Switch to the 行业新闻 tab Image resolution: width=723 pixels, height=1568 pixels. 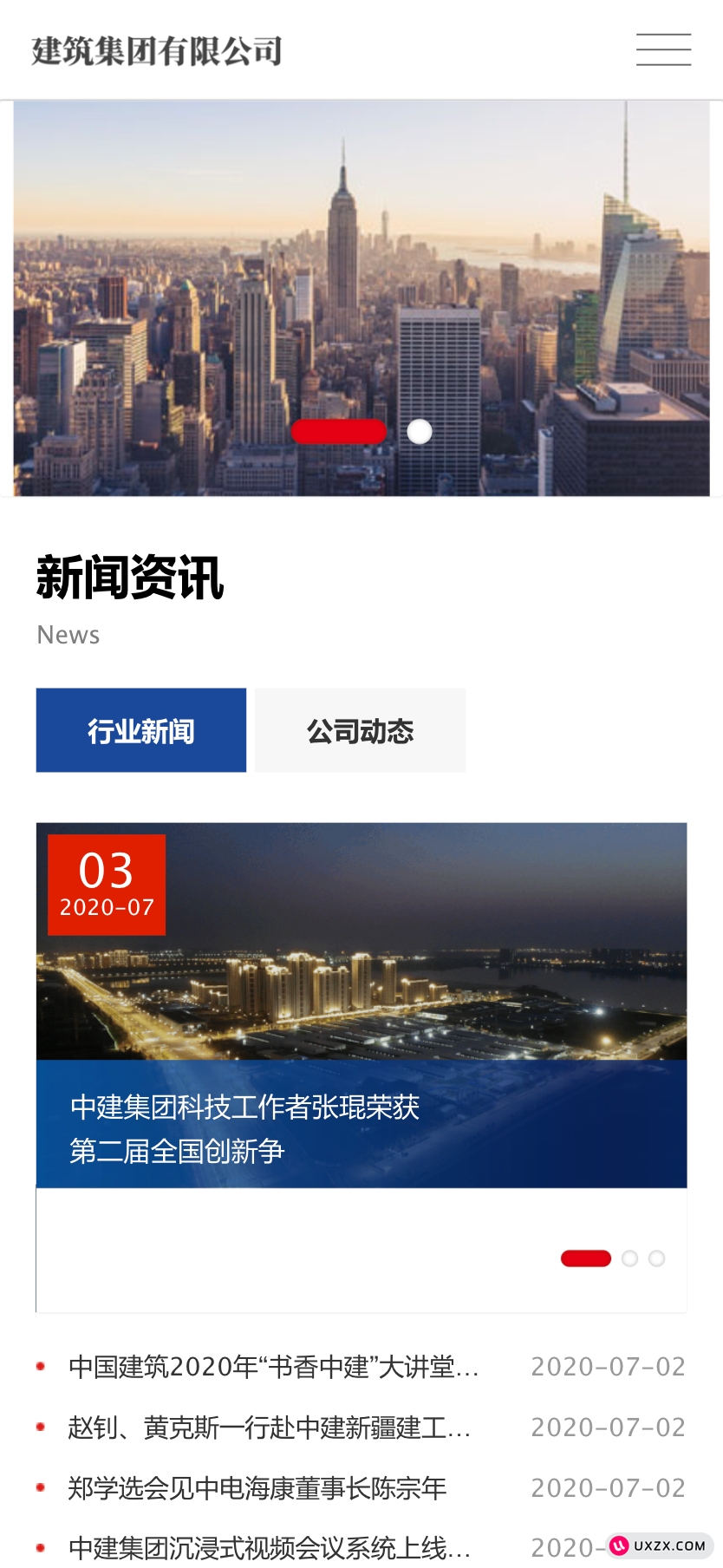point(141,730)
